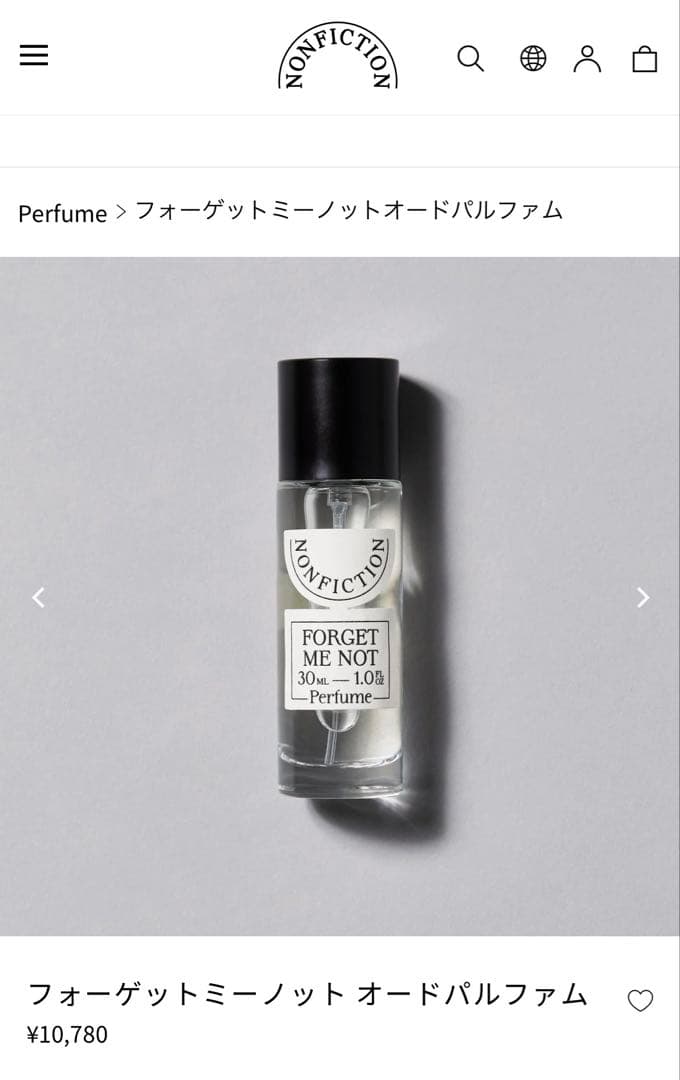Viewport: 680px width, 1080px height.
Task: Go to the Nonfiction home page
Action: click(337, 57)
